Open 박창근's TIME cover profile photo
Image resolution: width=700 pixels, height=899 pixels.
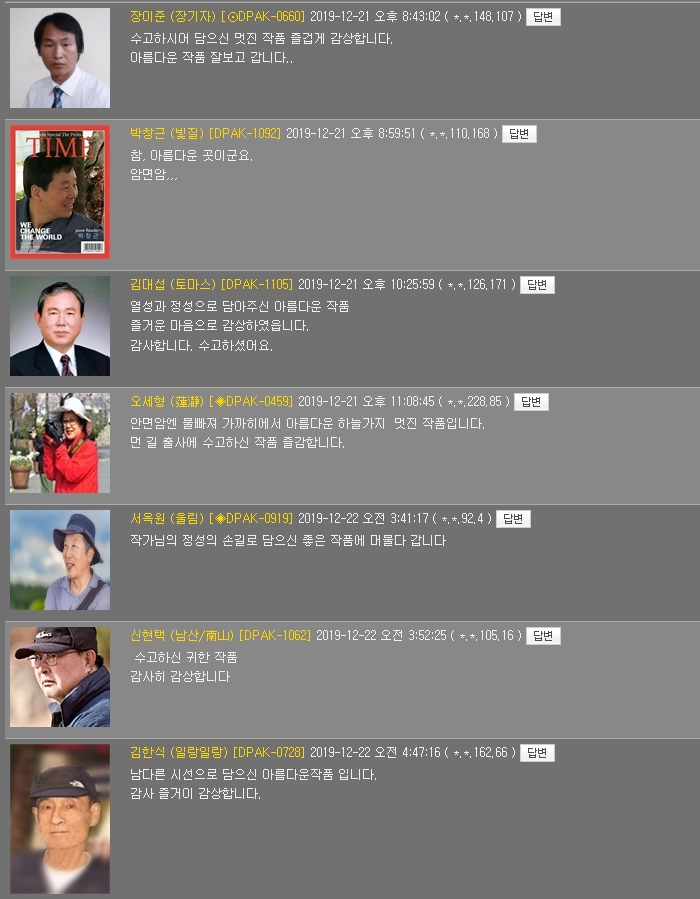(x=60, y=191)
